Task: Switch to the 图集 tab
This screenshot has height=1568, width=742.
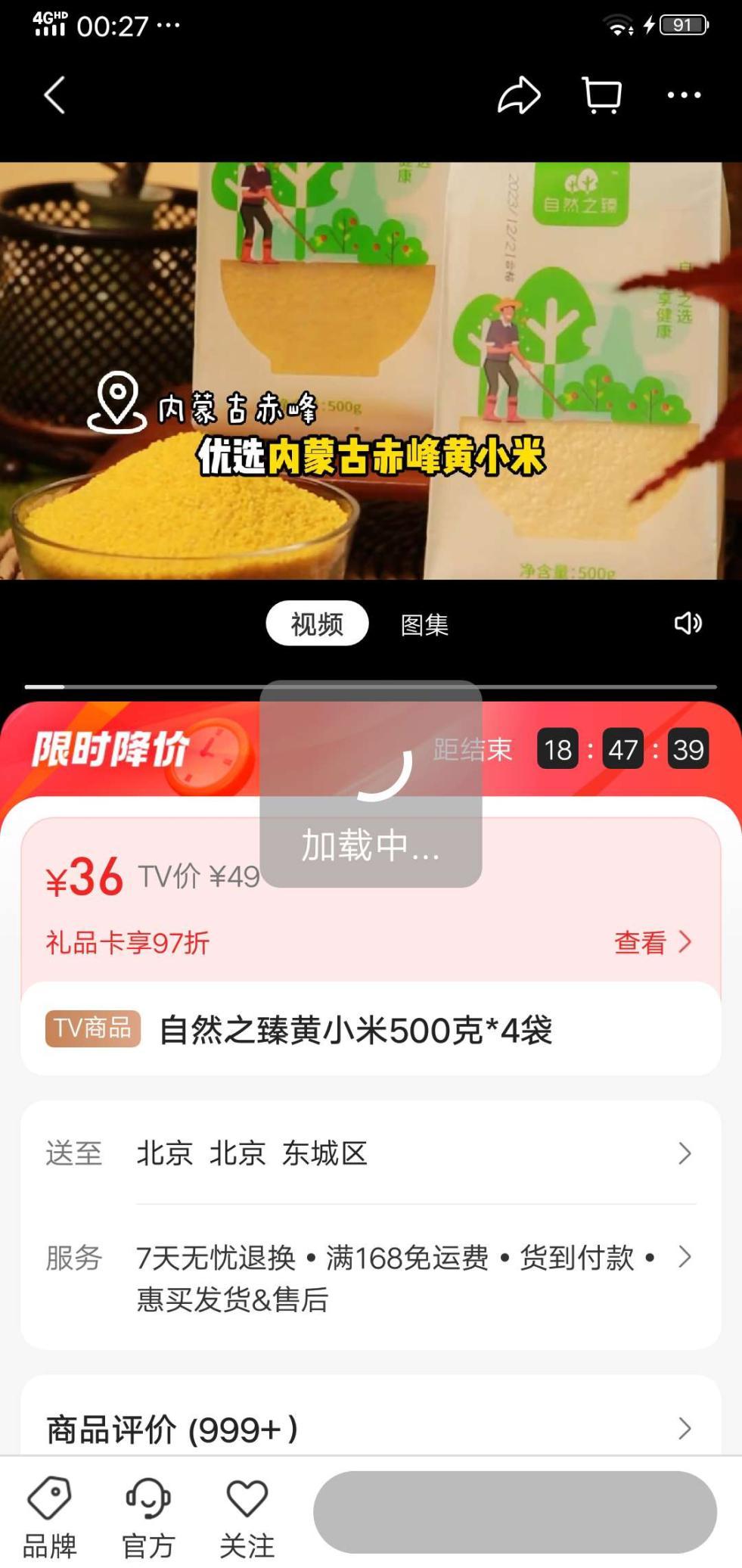Action: [424, 624]
